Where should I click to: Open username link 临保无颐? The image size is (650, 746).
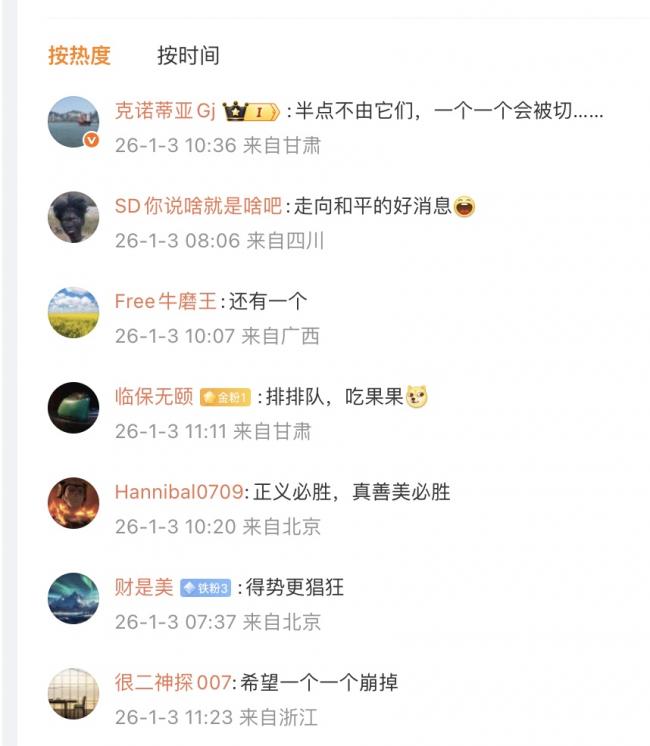pos(154,397)
